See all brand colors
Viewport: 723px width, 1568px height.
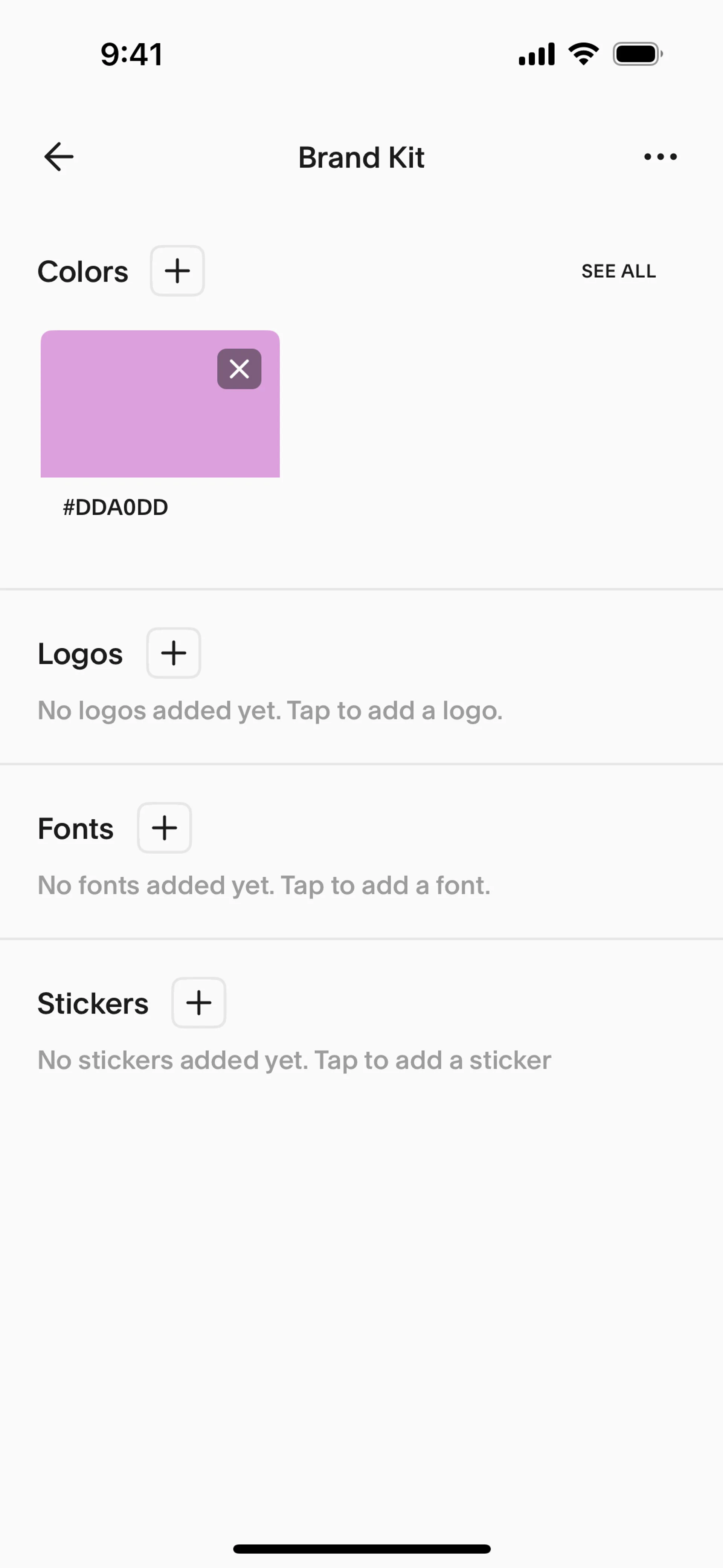tap(618, 271)
